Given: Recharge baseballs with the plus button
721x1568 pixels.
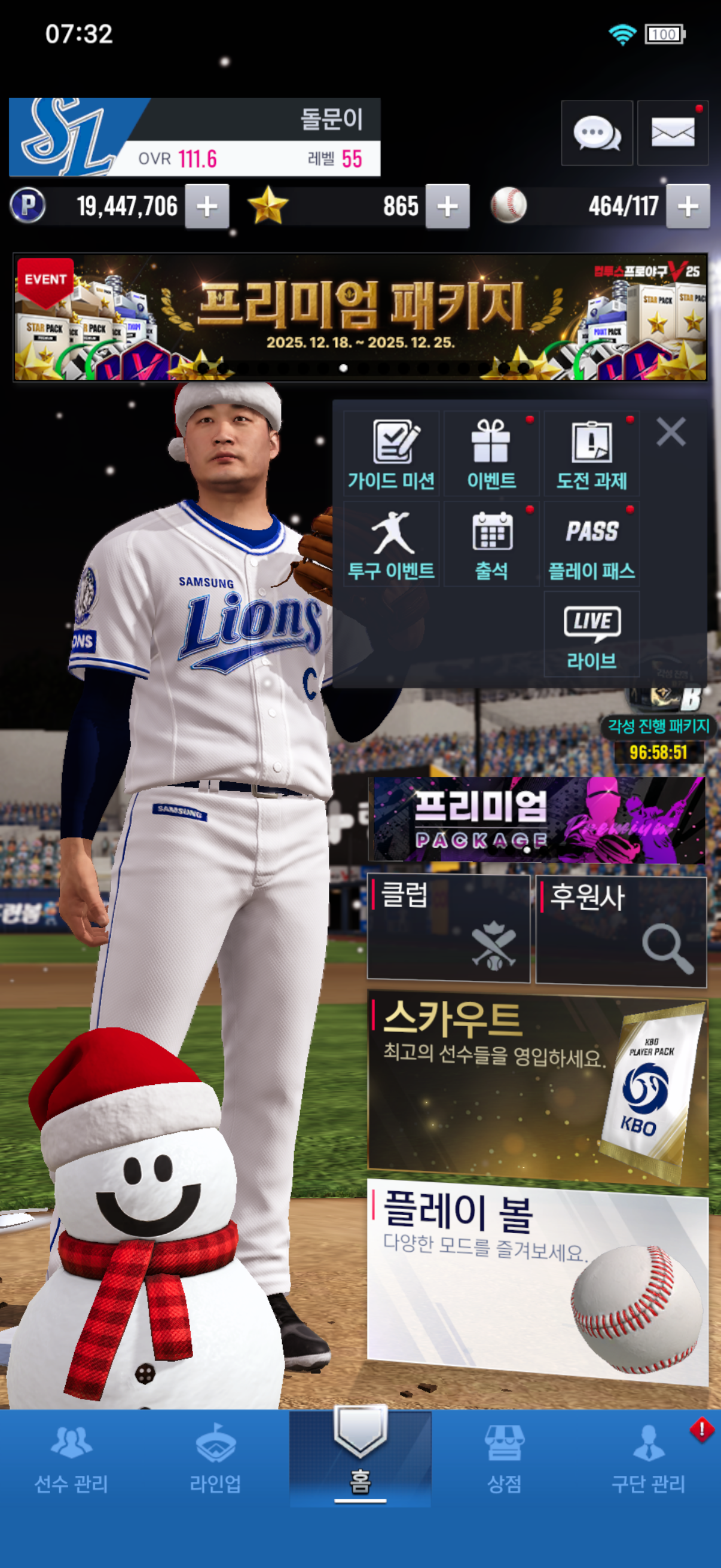Looking at the screenshot, I should 688,206.
